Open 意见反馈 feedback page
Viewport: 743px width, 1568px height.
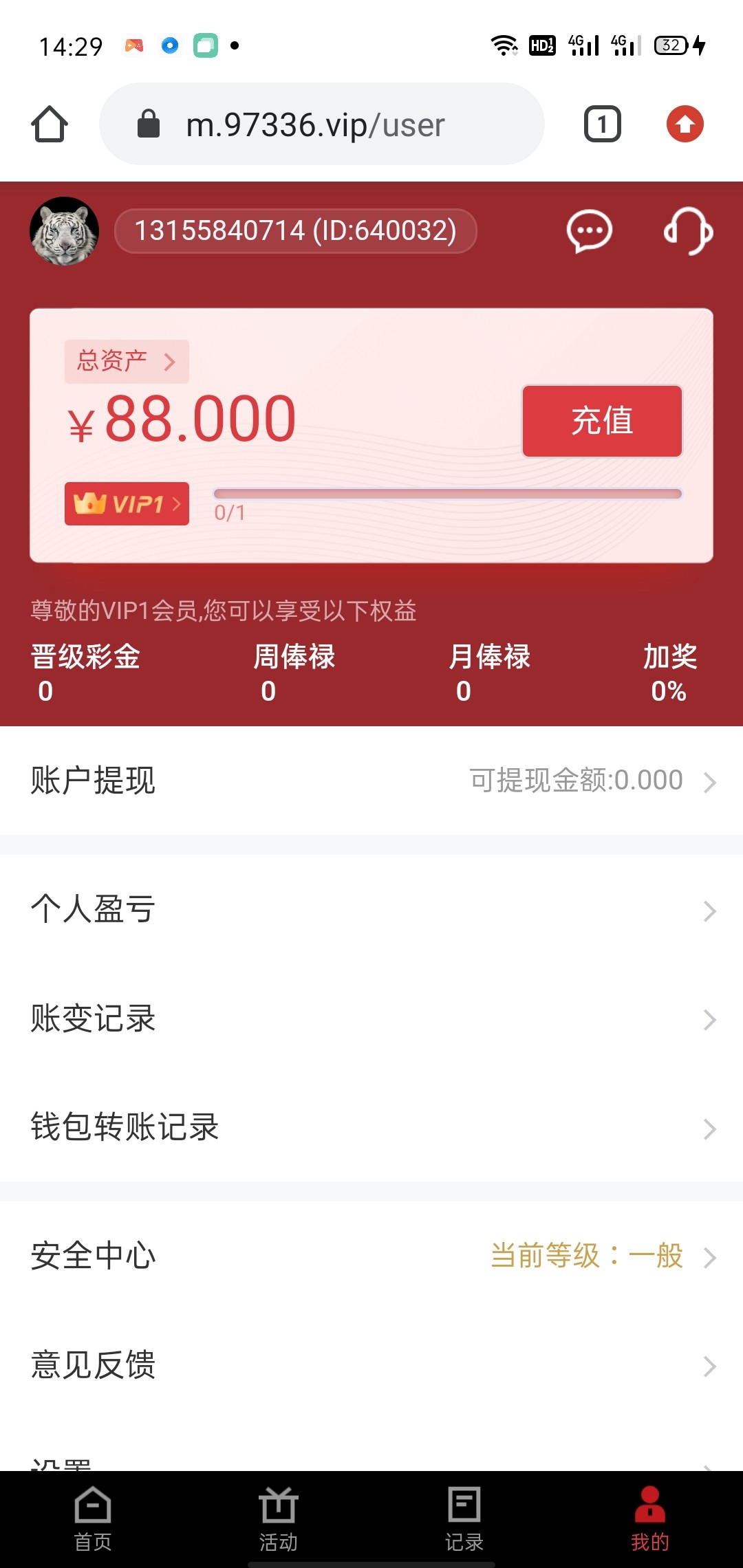click(371, 1364)
